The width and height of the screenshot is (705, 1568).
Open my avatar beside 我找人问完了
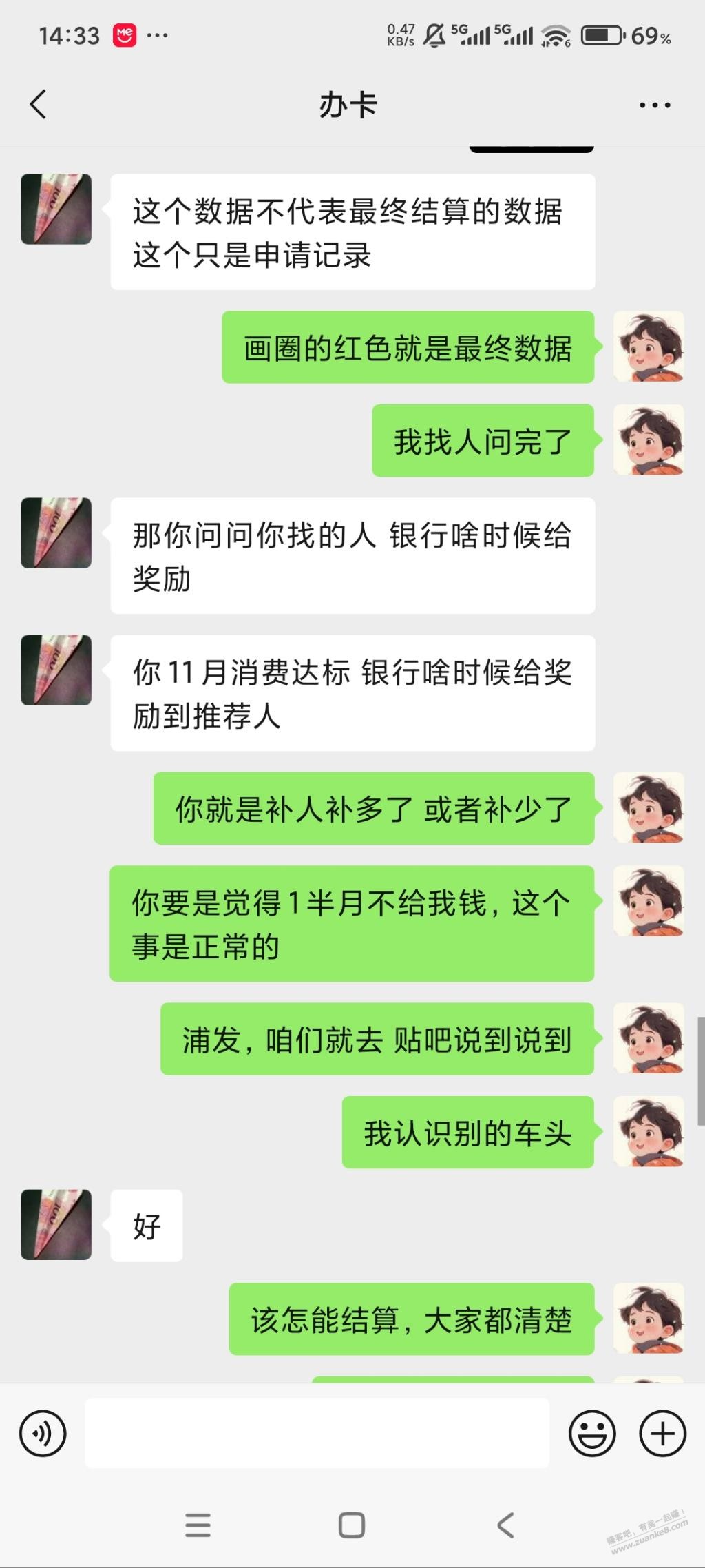pyautogui.click(x=648, y=440)
